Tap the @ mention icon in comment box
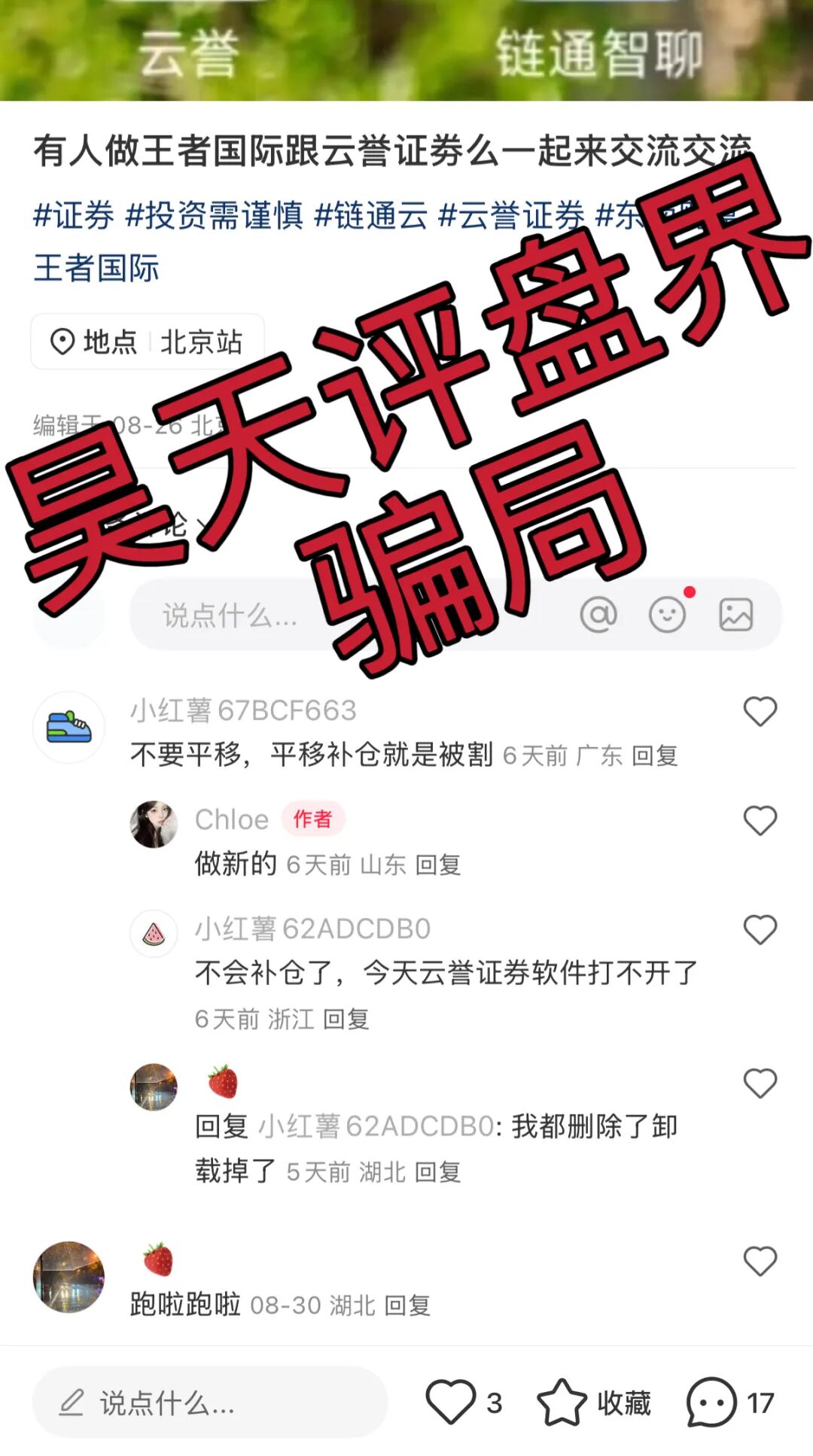This screenshot has height=1456, width=813. pyautogui.click(x=598, y=615)
